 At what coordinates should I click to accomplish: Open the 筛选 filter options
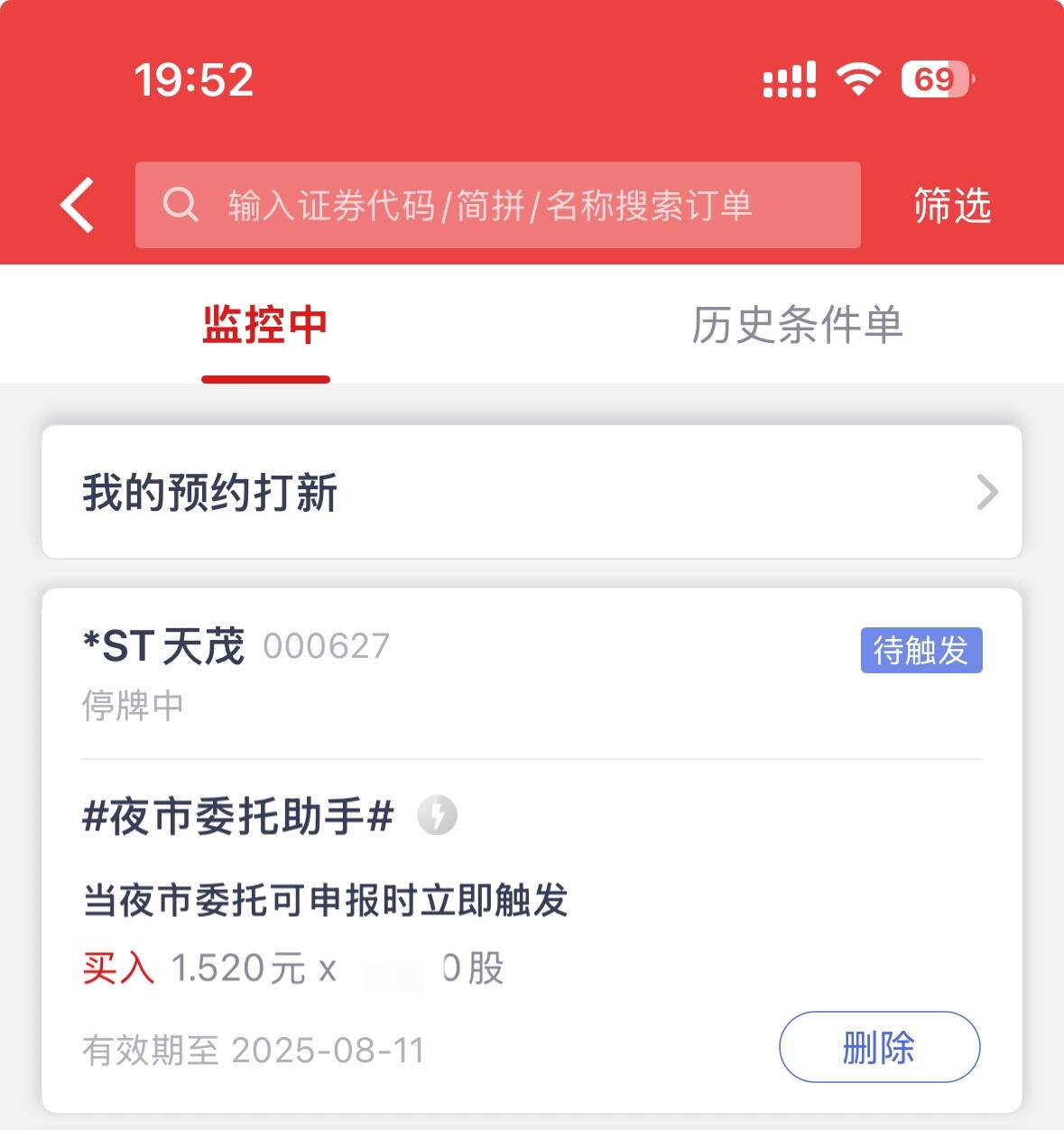pyautogui.click(x=951, y=205)
